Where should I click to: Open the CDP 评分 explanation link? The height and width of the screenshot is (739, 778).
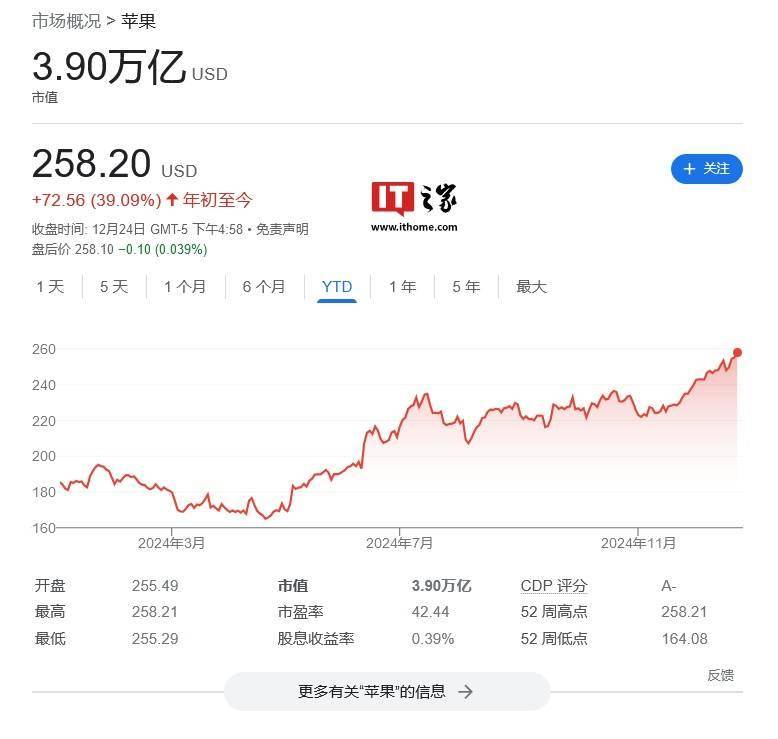point(554,586)
